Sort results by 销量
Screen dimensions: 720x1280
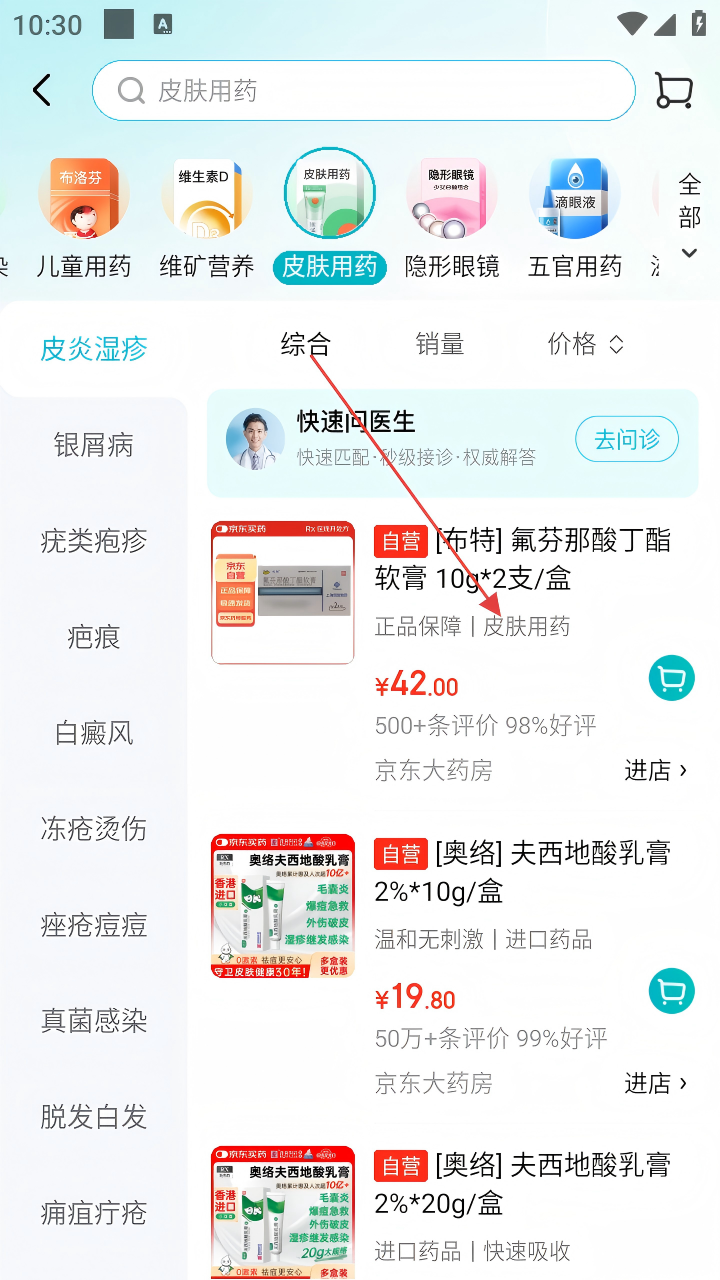click(x=440, y=345)
